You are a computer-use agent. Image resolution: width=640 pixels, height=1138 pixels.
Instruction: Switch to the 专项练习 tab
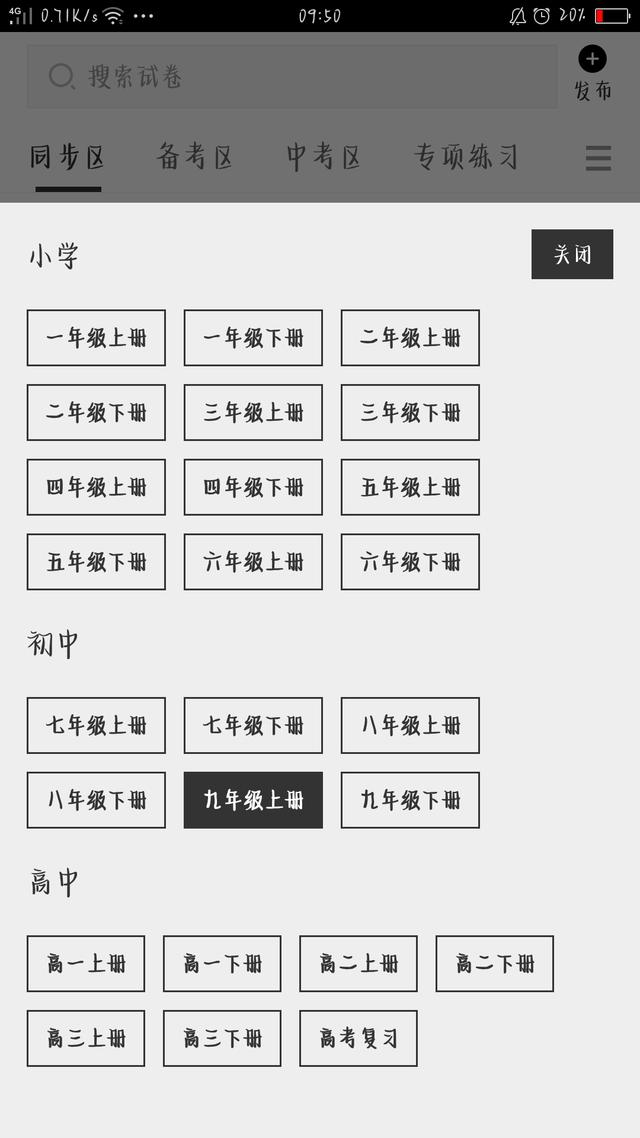point(466,156)
